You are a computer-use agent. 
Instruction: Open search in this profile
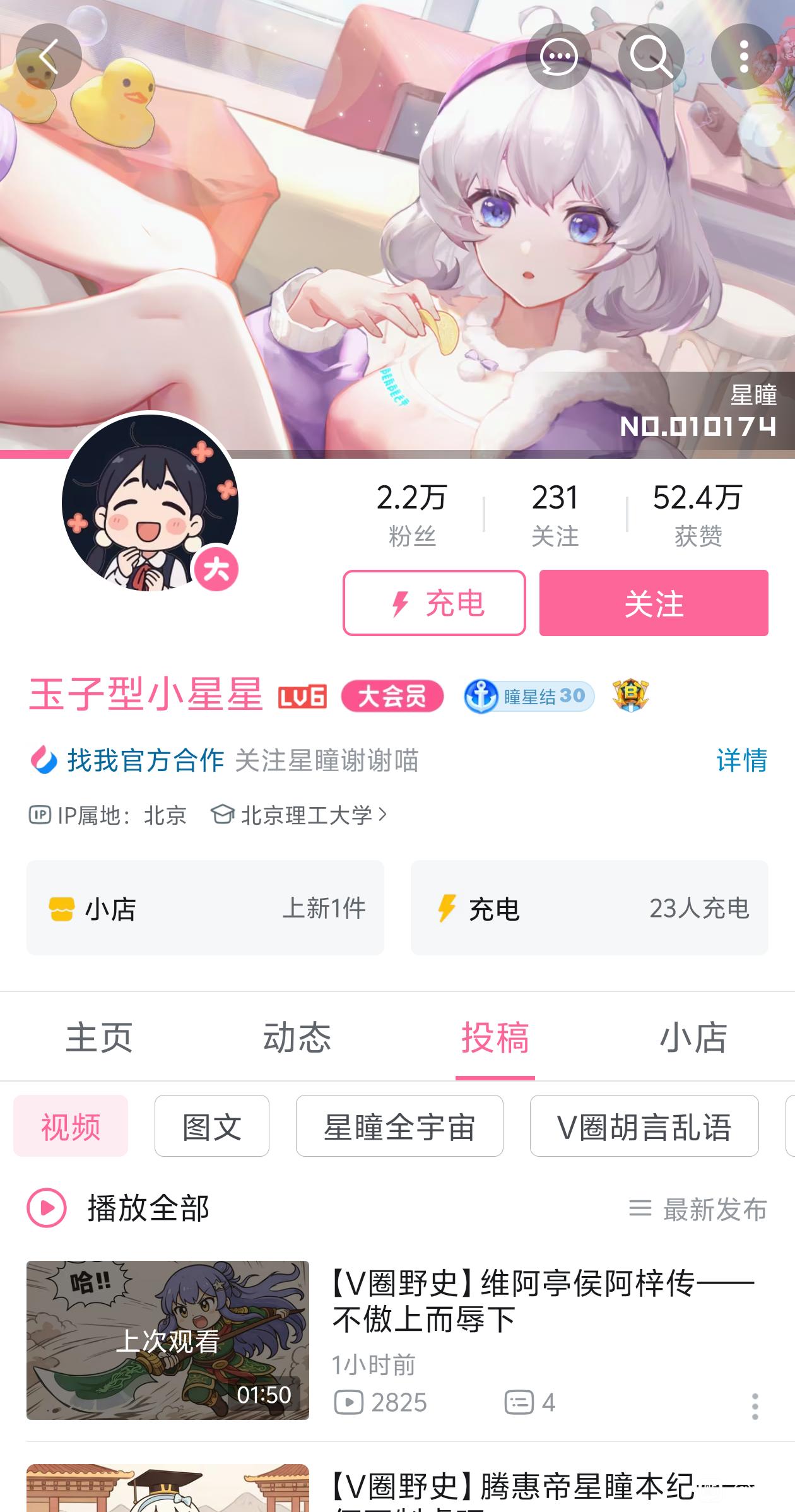[x=651, y=57]
